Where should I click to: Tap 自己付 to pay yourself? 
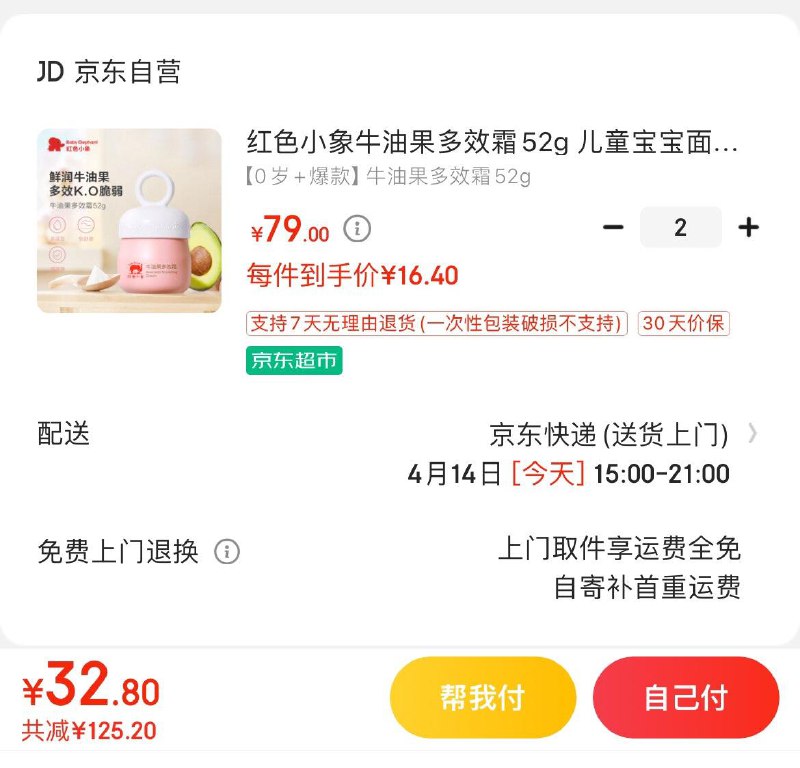coord(685,697)
